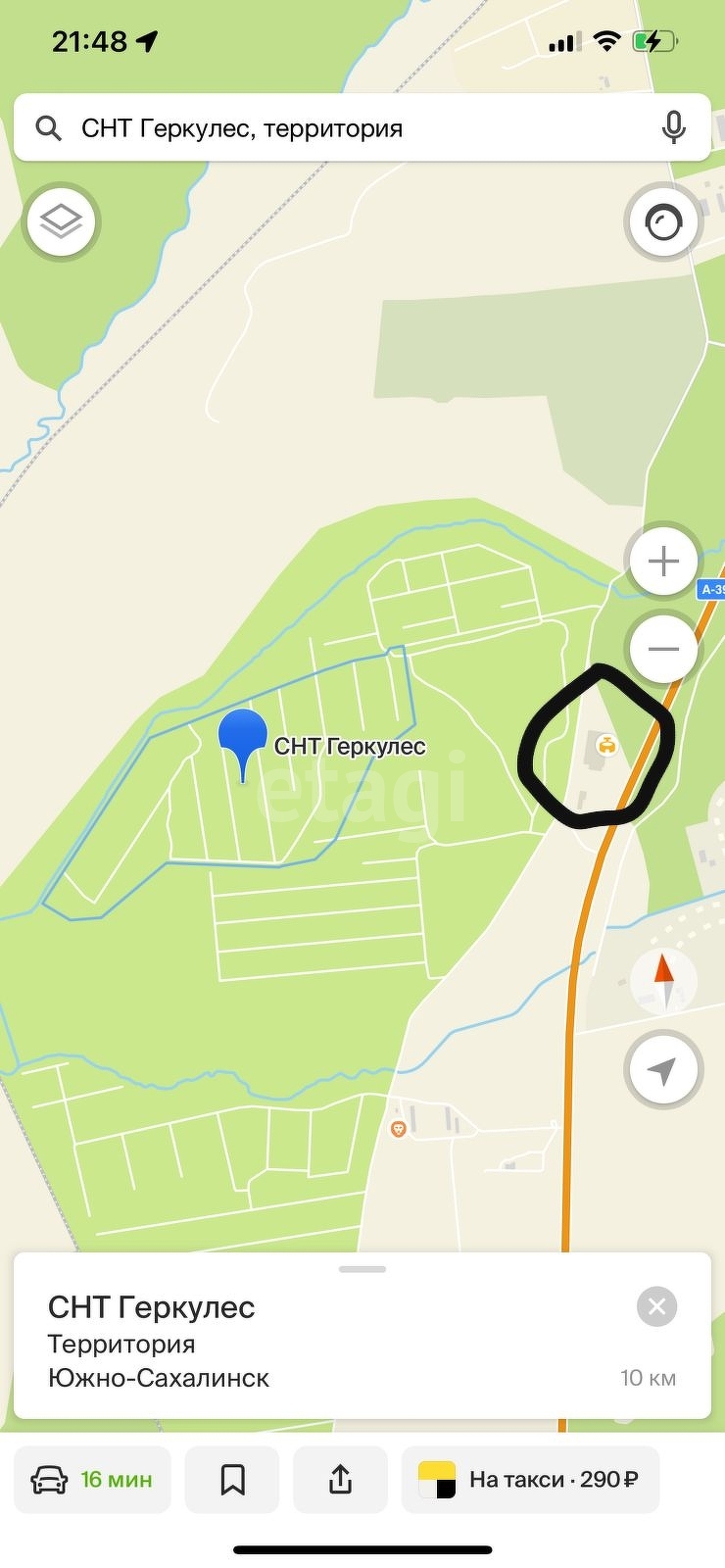Open the Alice voice assistant button
Screen dimensions: 725x1568
coord(663,222)
